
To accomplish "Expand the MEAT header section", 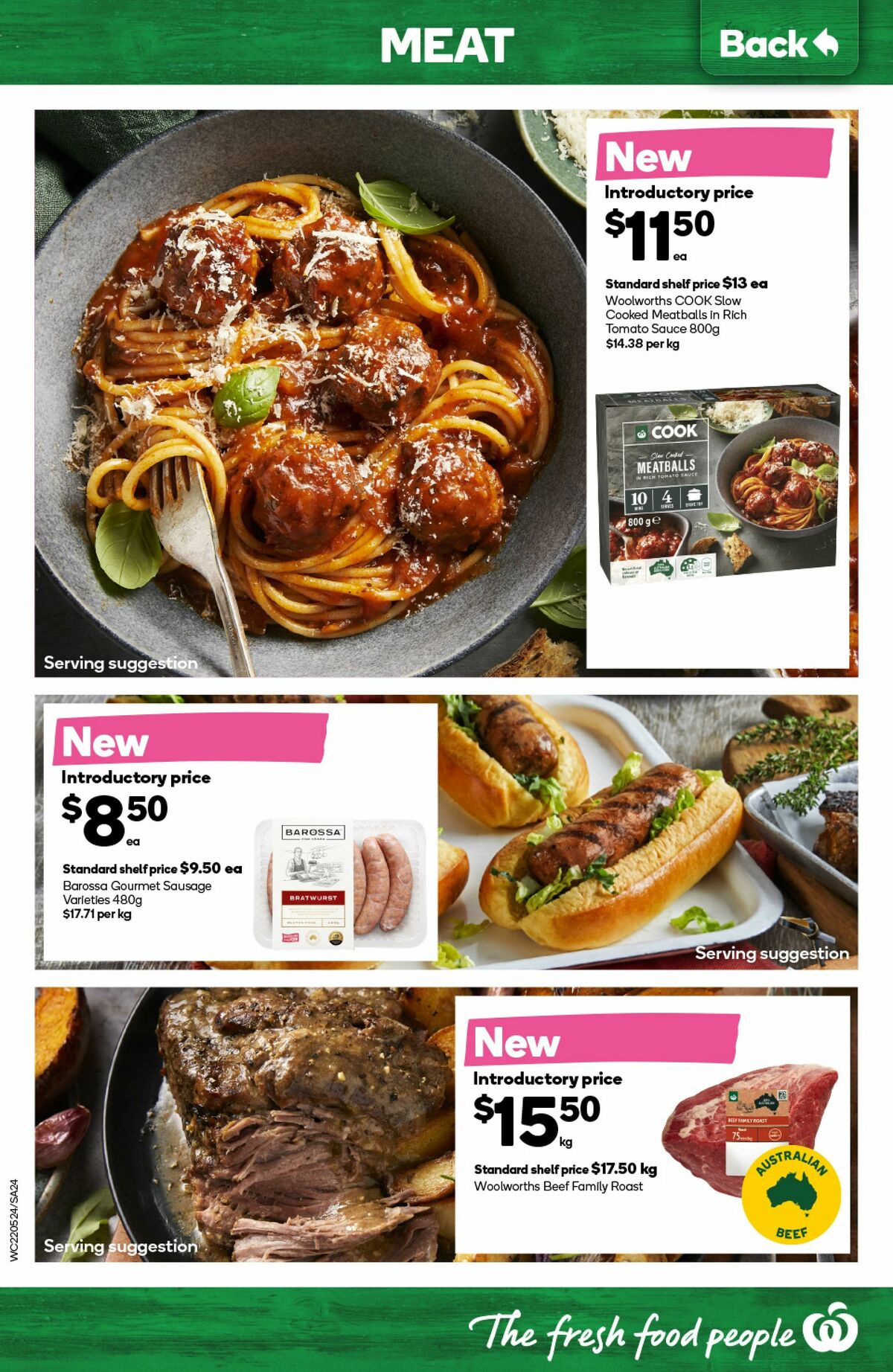I will pyautogui.click(x=446, y=46).
